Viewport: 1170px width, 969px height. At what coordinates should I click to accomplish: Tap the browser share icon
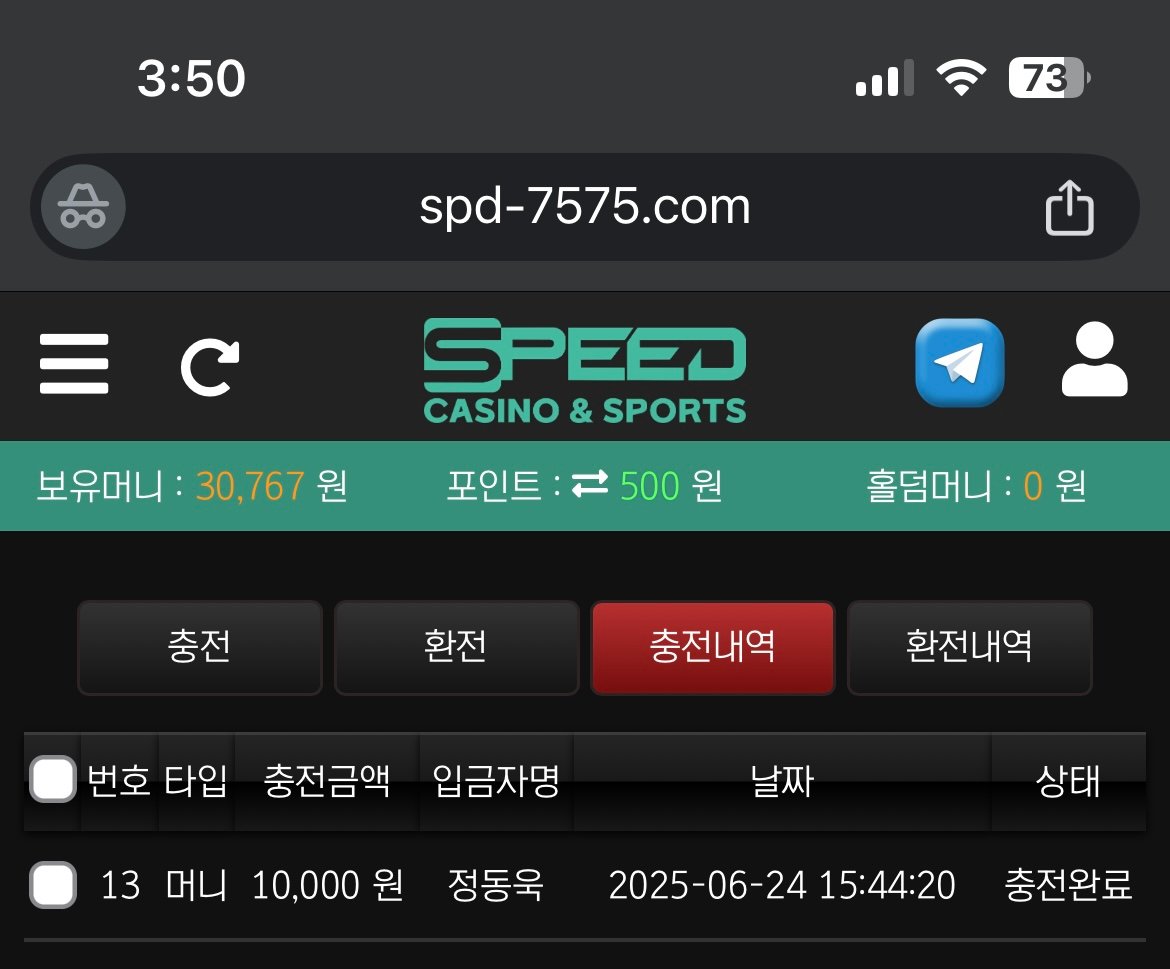click(x=1069, y=207)
